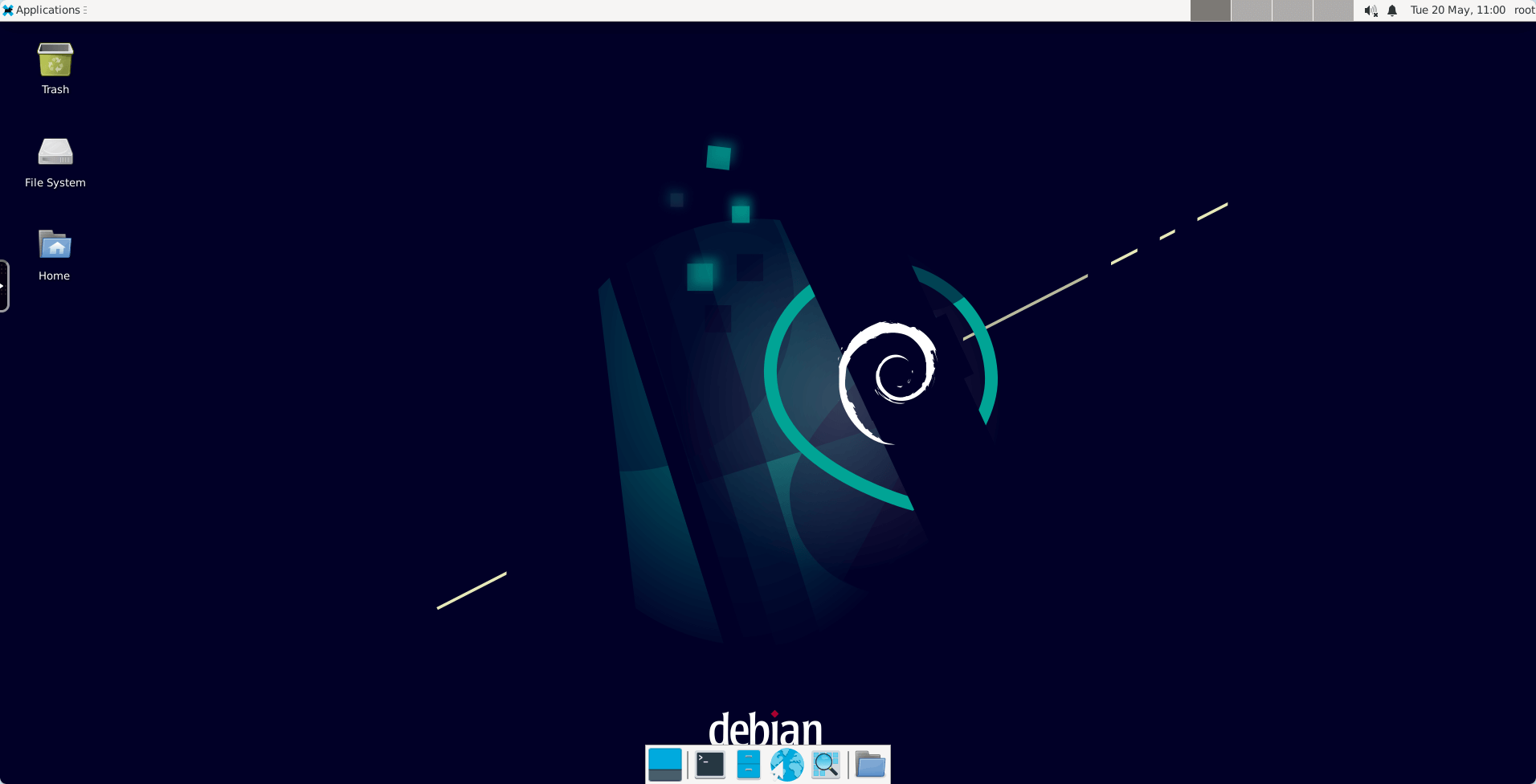Switch to the first workspace

1211,10
